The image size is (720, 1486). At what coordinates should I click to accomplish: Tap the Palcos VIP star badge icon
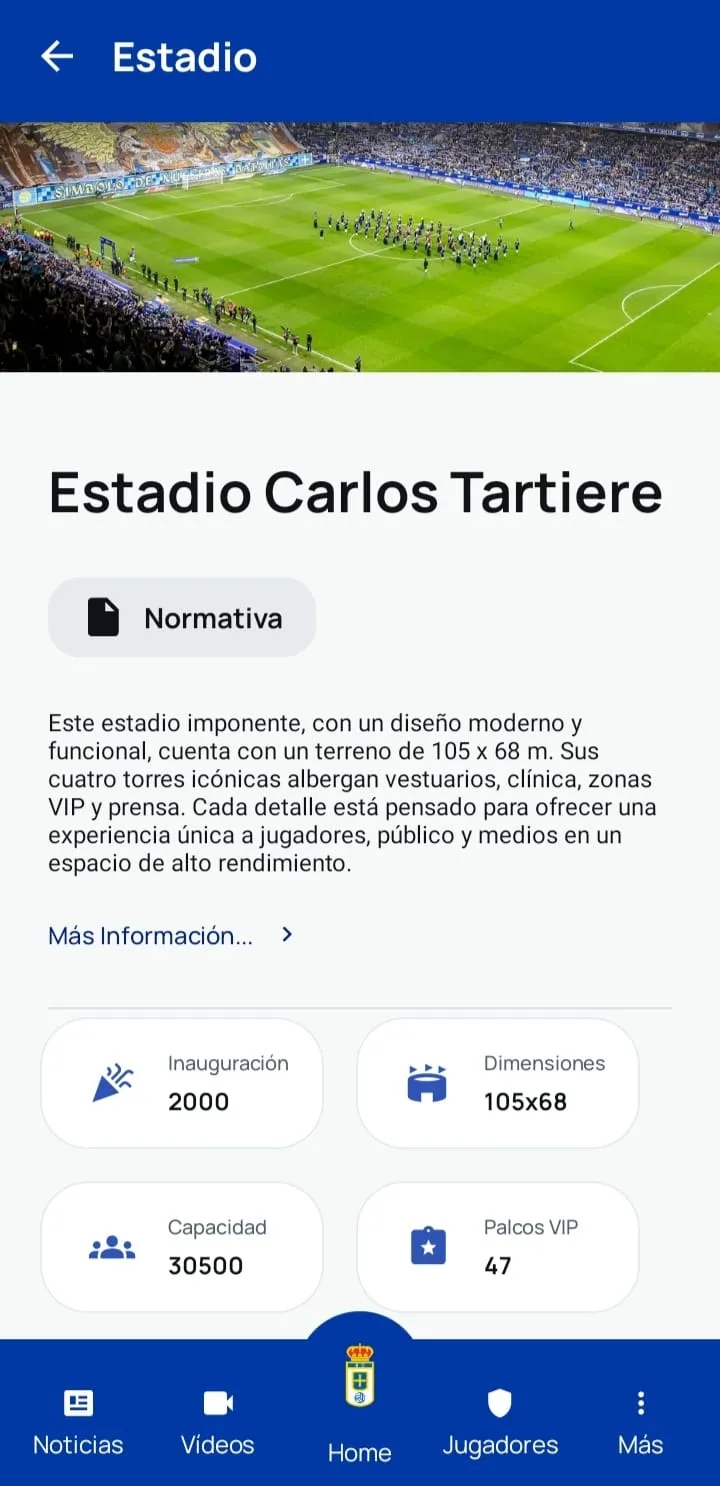click(x=427, y=1246)
